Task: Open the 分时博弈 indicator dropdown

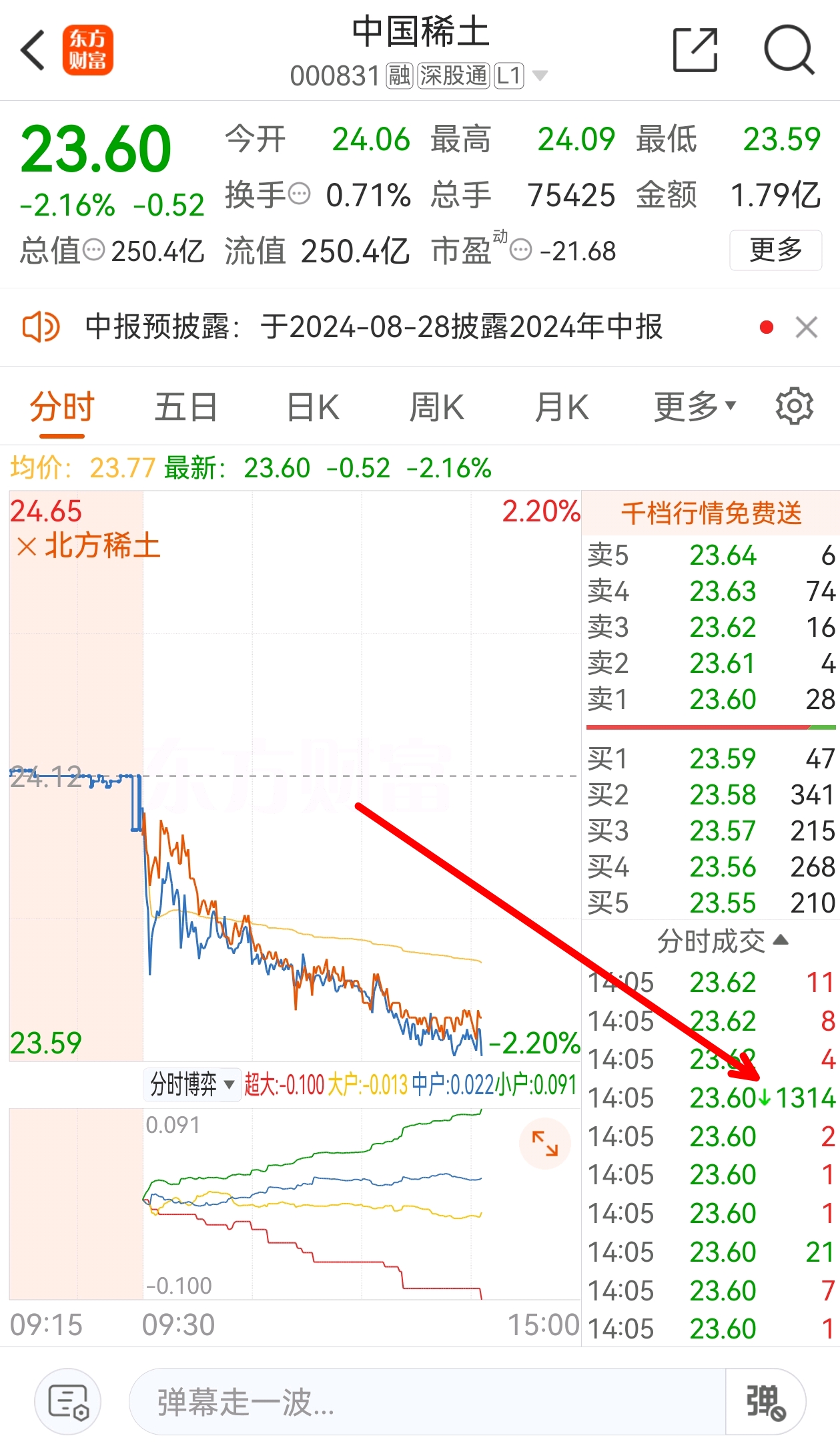Action: pos(192,1084)
